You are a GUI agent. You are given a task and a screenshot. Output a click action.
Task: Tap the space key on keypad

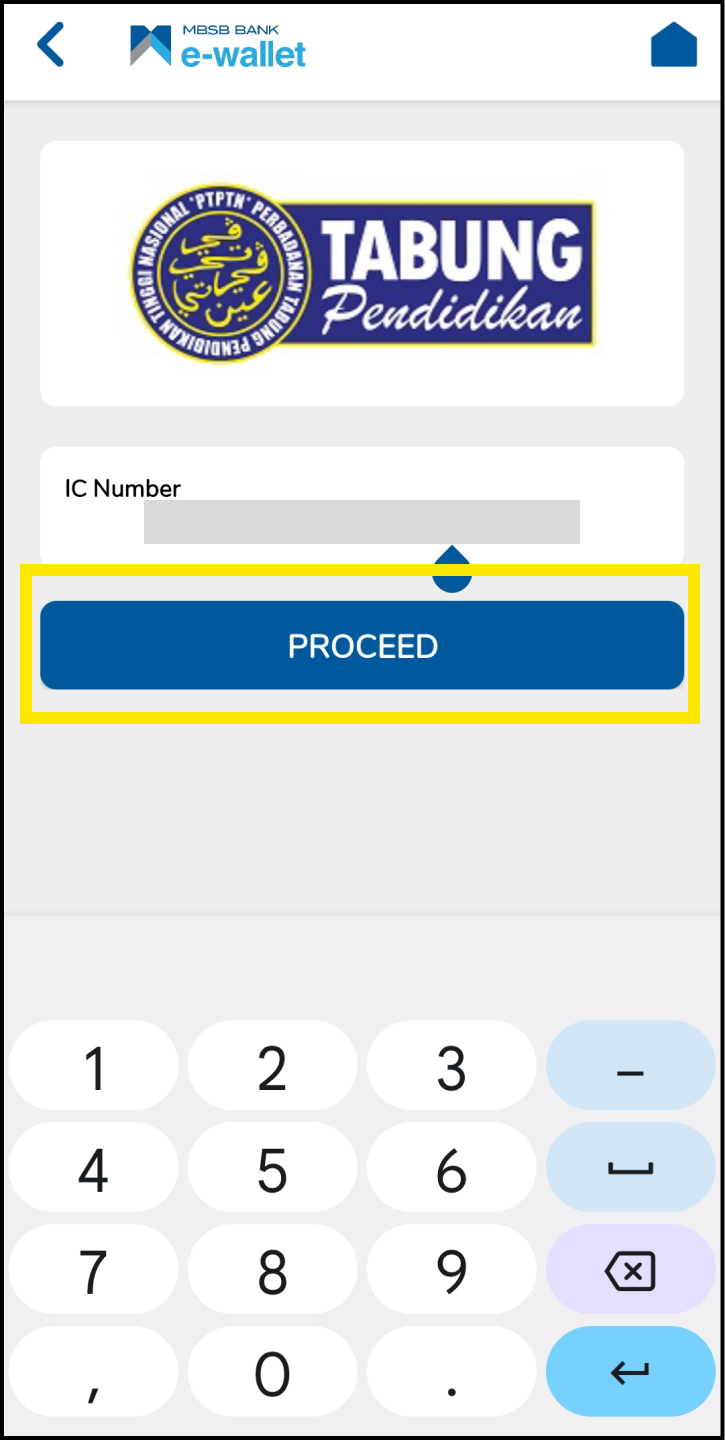[630, 1169]
